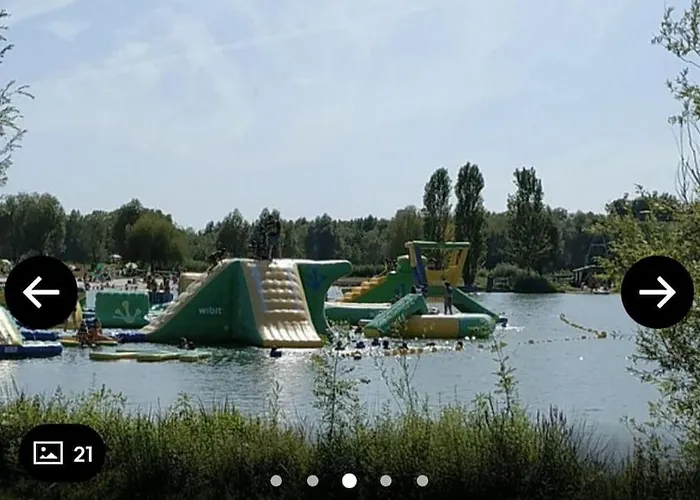The height and width of the screenshot is (500, 700).
Task: Go to the previous photo
Action: [x=41, y=292]
